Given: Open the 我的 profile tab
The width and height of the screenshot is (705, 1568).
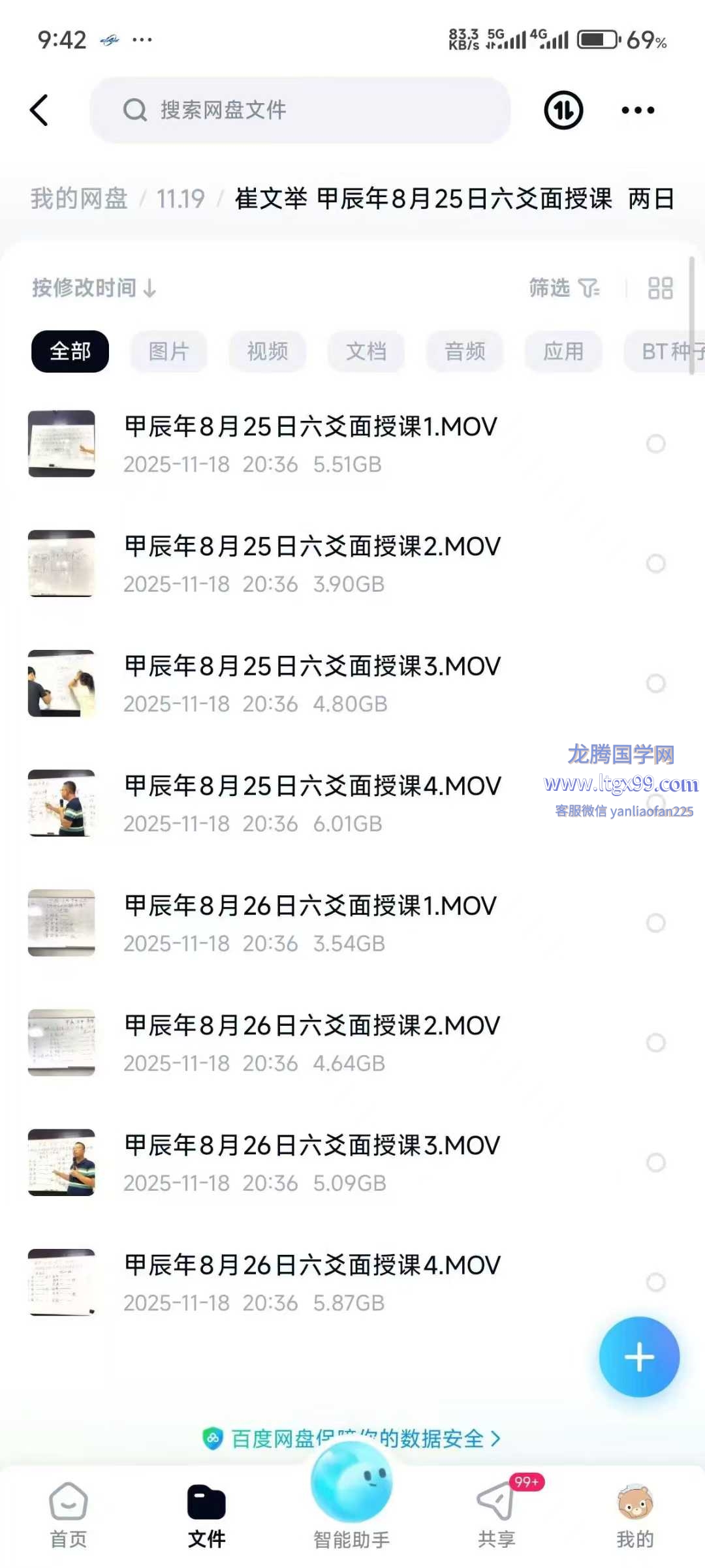Looking at the screenshot, I should [x=635, y=1514].
